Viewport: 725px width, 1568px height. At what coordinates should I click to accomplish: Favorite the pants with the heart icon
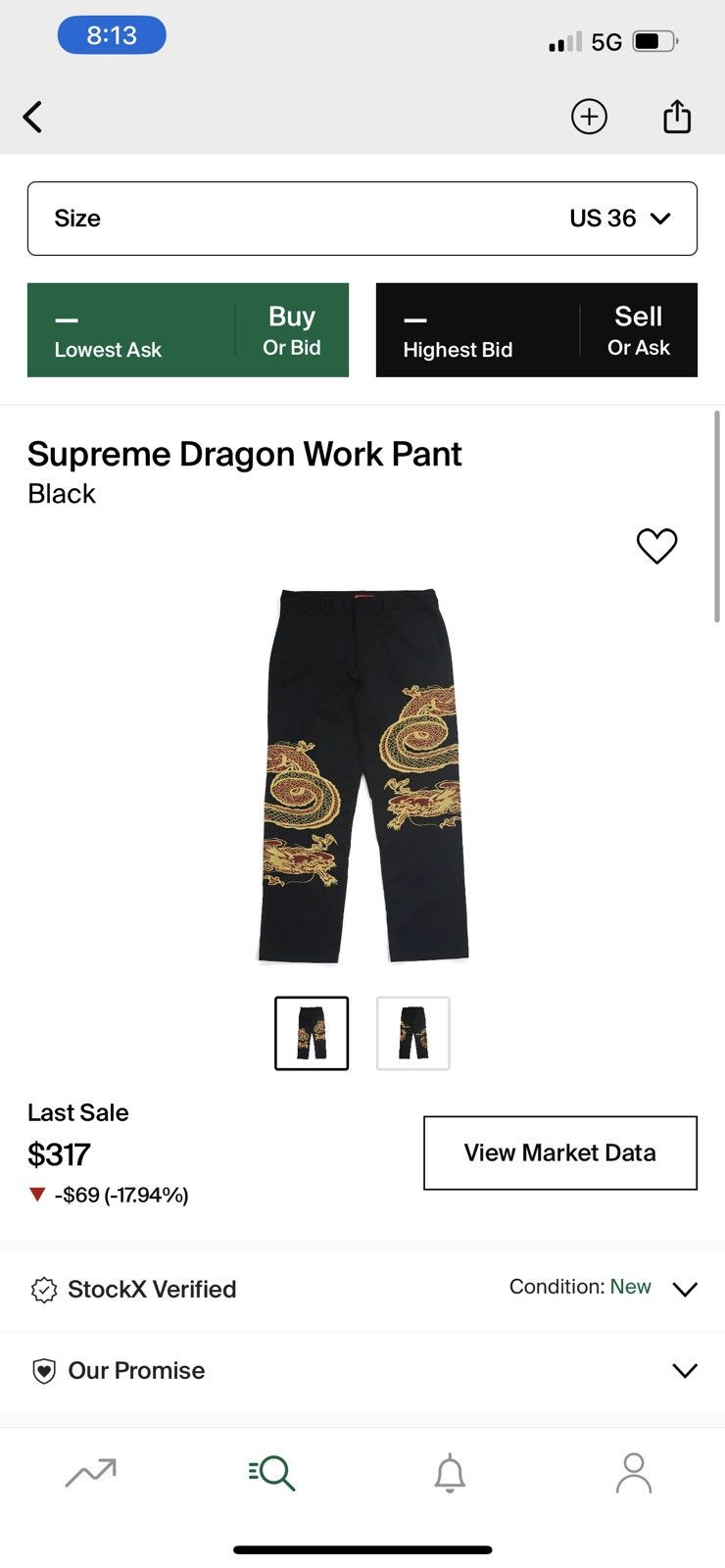coord(657,546)
